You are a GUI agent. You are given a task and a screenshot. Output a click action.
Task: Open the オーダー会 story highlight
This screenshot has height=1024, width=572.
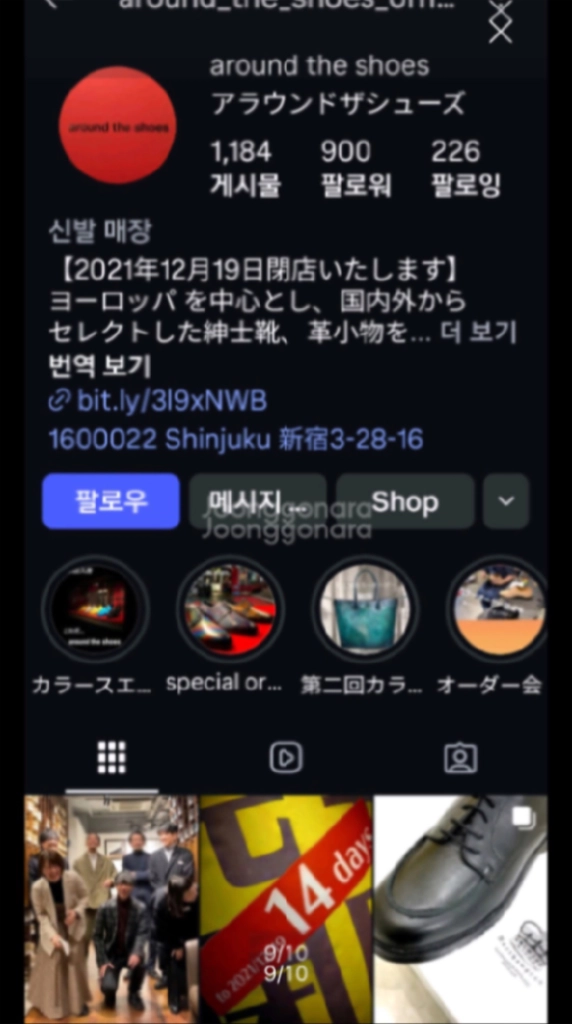pyautogui.click(x=498, y=609)
